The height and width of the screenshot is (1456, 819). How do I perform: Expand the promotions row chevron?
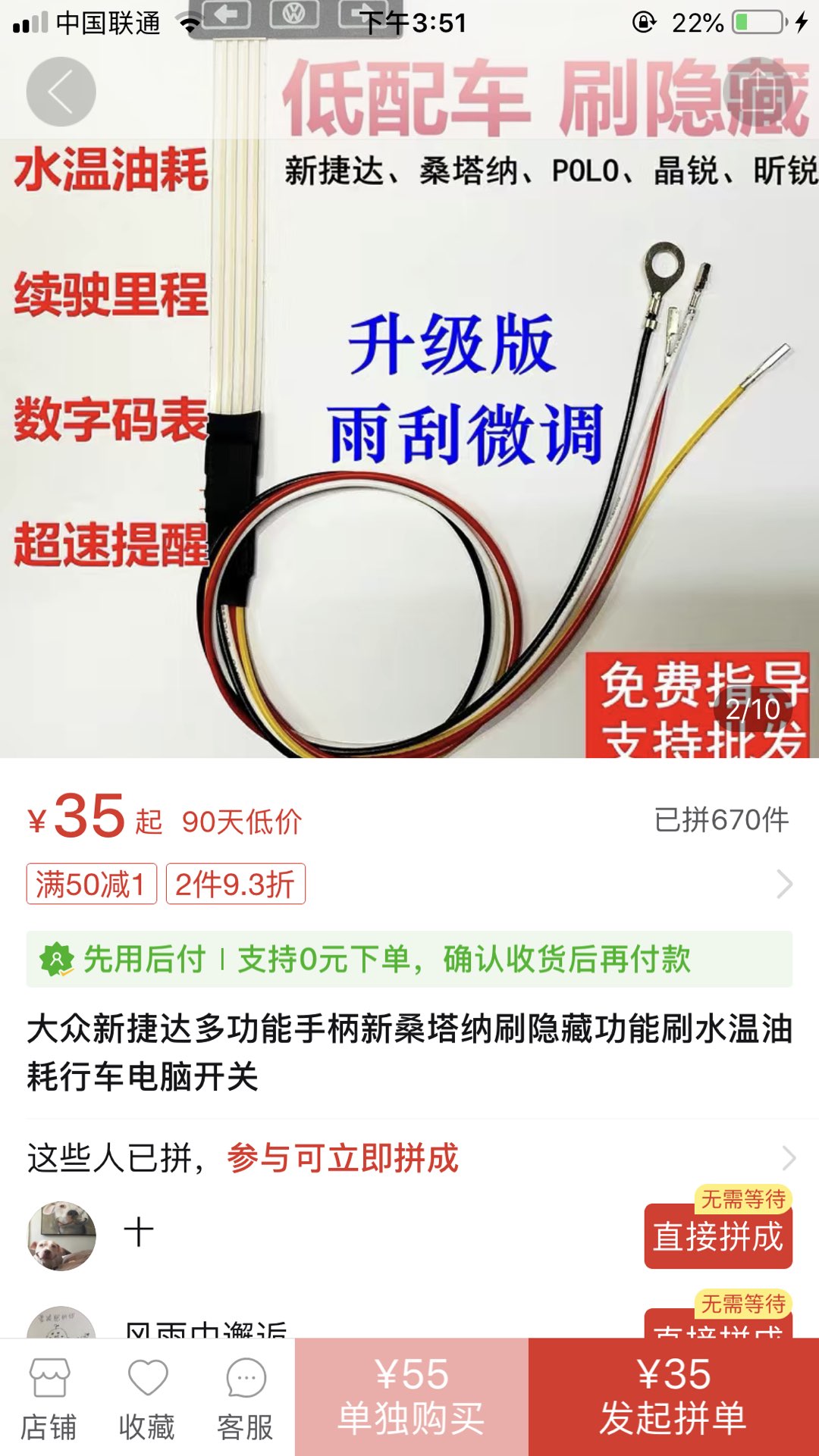[x=785, y=884]
